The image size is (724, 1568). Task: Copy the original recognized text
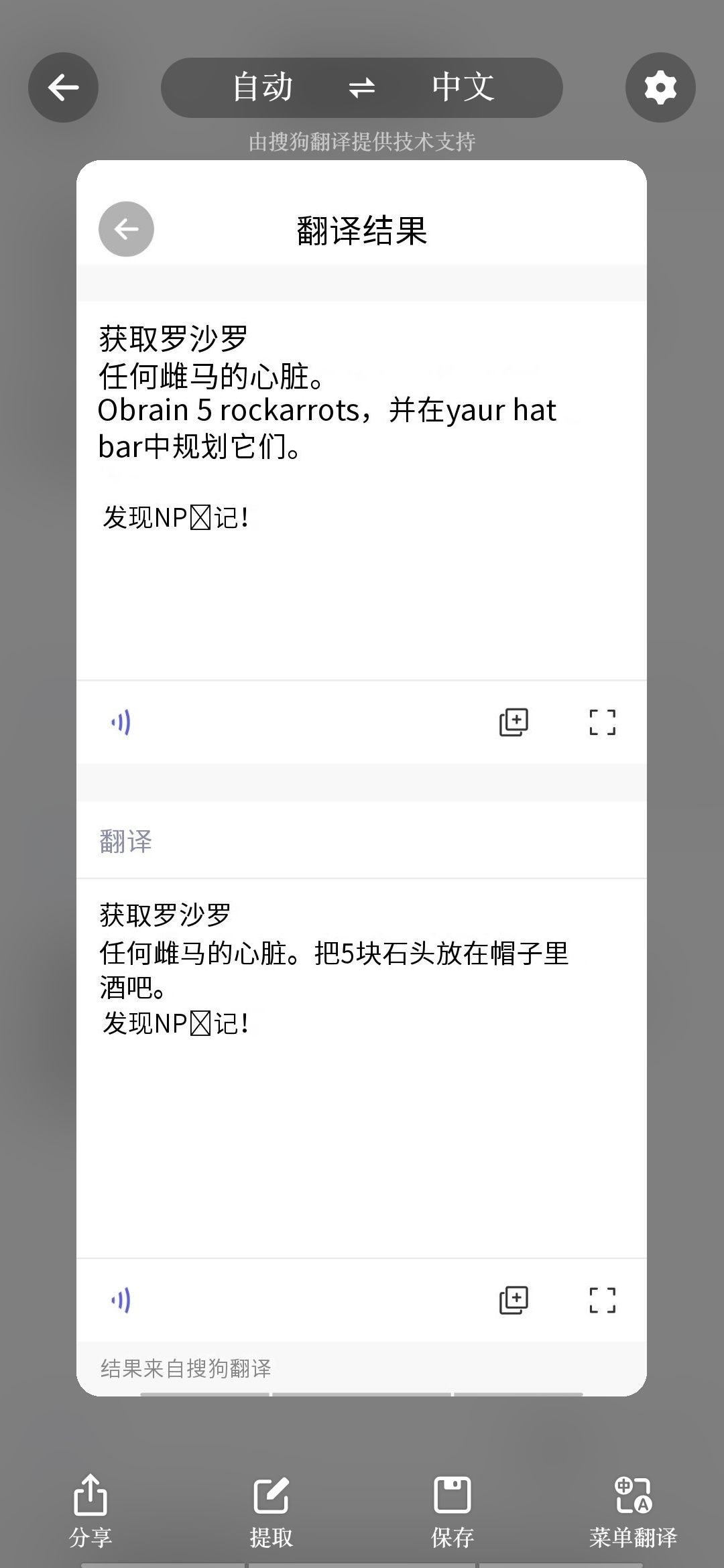[514, 722]
